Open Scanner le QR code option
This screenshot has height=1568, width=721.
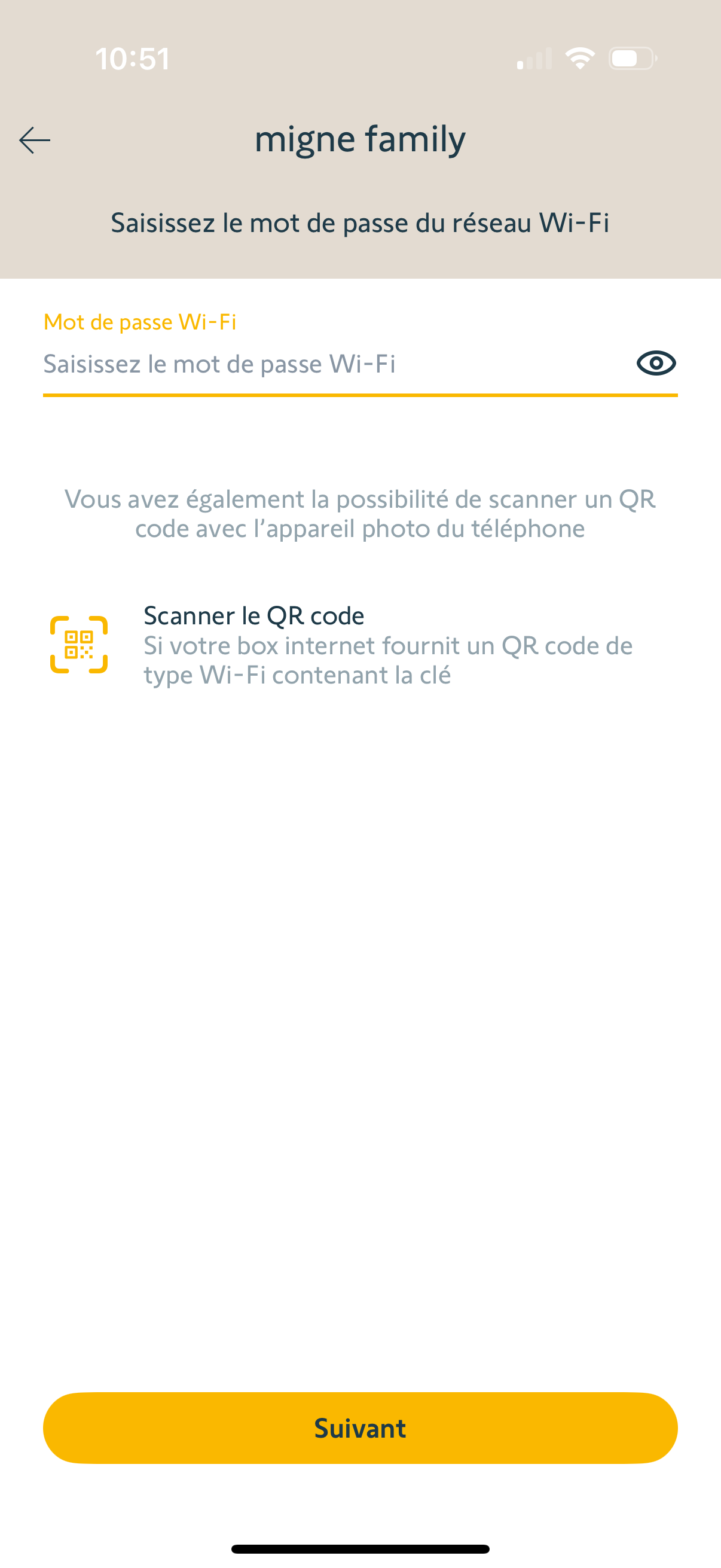pos(341,645)
